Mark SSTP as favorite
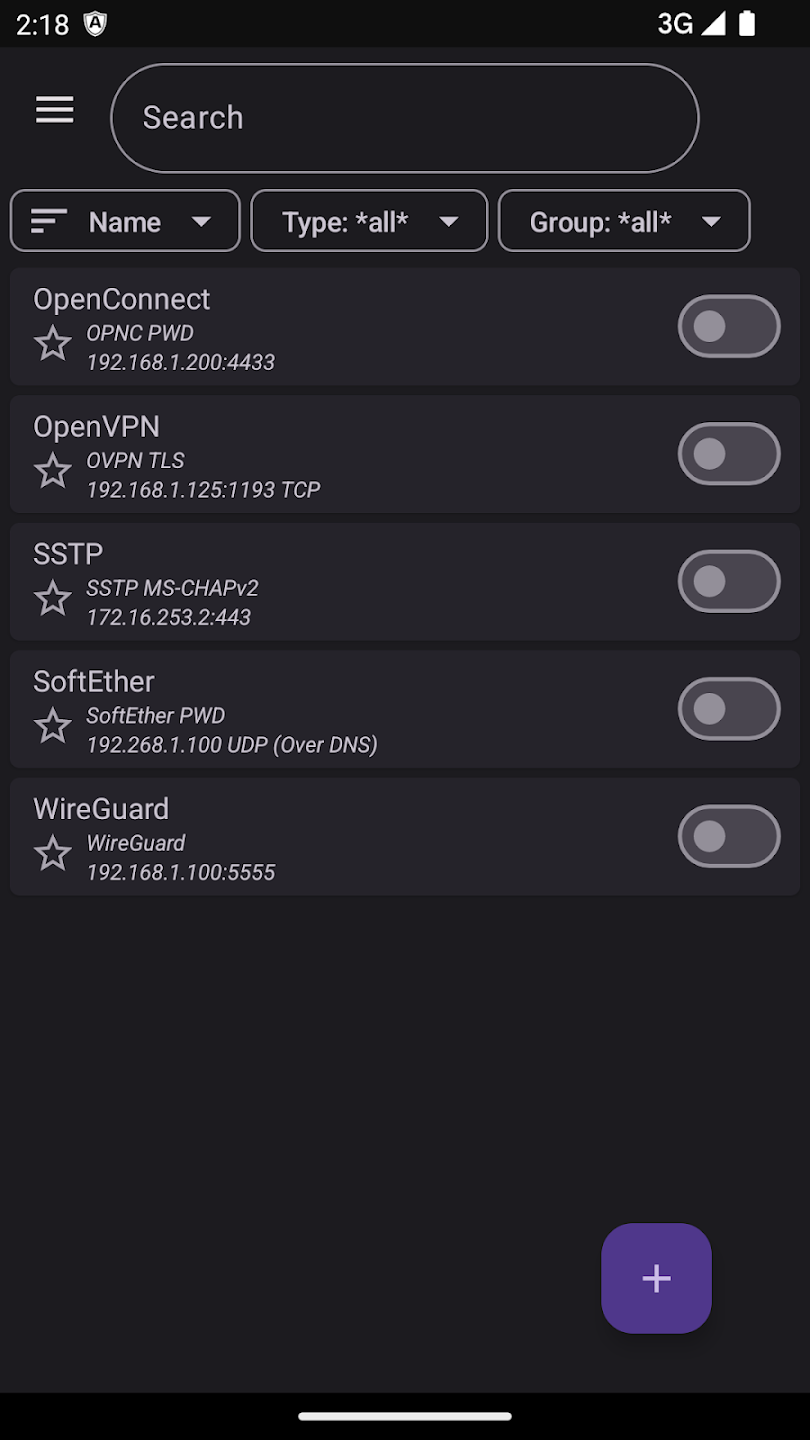This screenshot has width=810, height=1440. (x=53, y=599)
